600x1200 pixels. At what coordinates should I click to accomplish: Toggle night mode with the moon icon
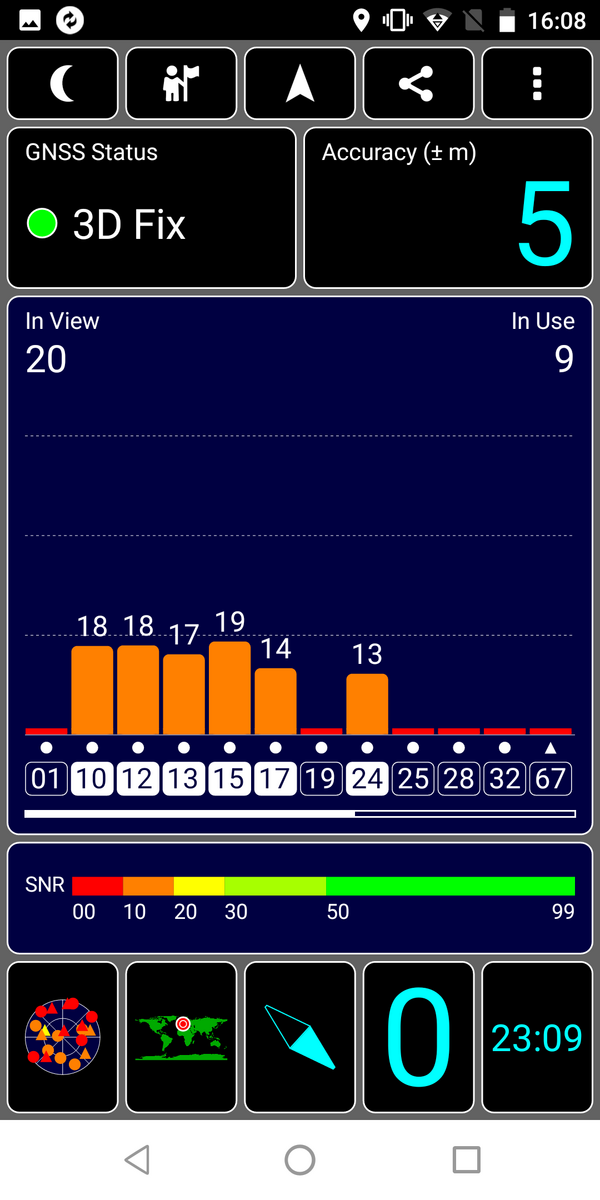coord(63,84)
